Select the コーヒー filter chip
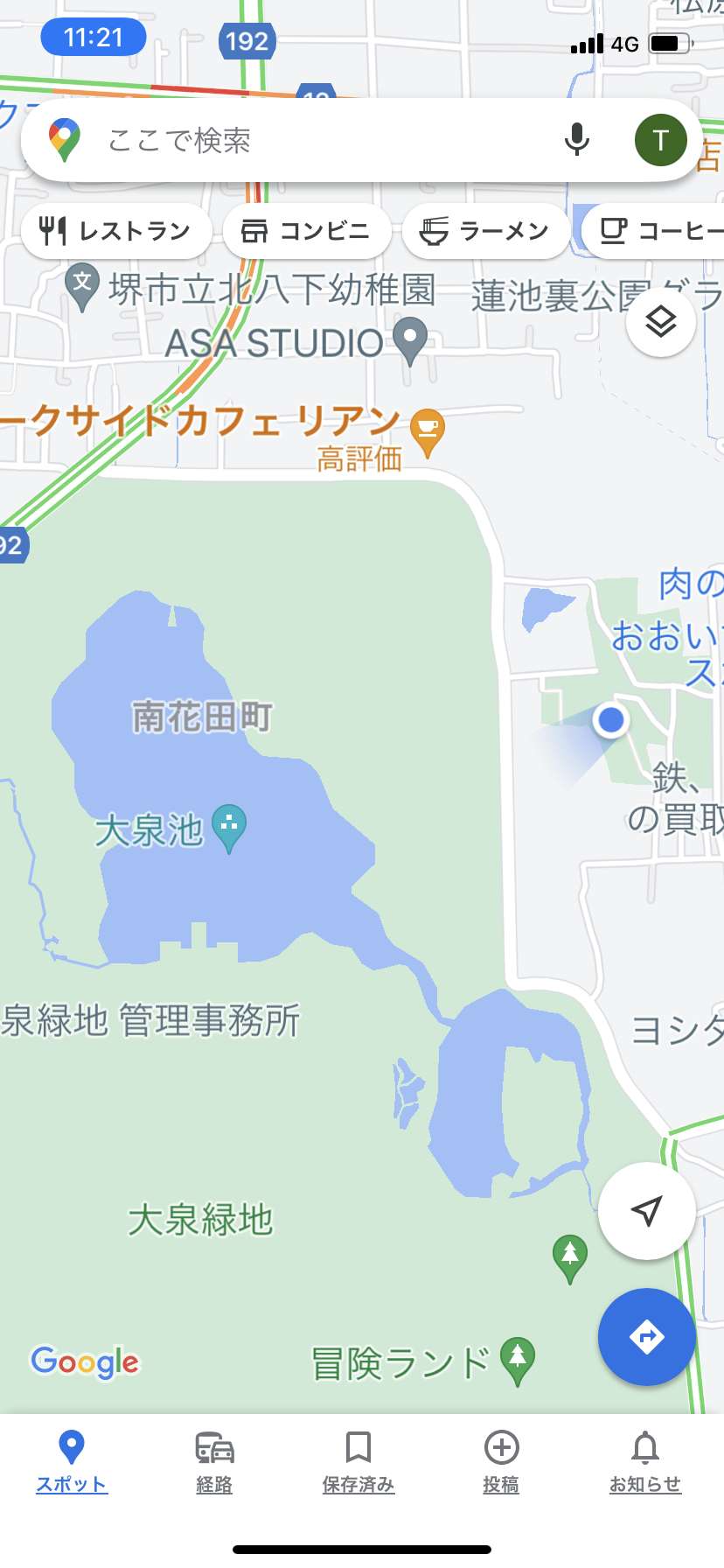Viewport: 724px width, 1568px height. pyautogui.click(x=654, y=231)
